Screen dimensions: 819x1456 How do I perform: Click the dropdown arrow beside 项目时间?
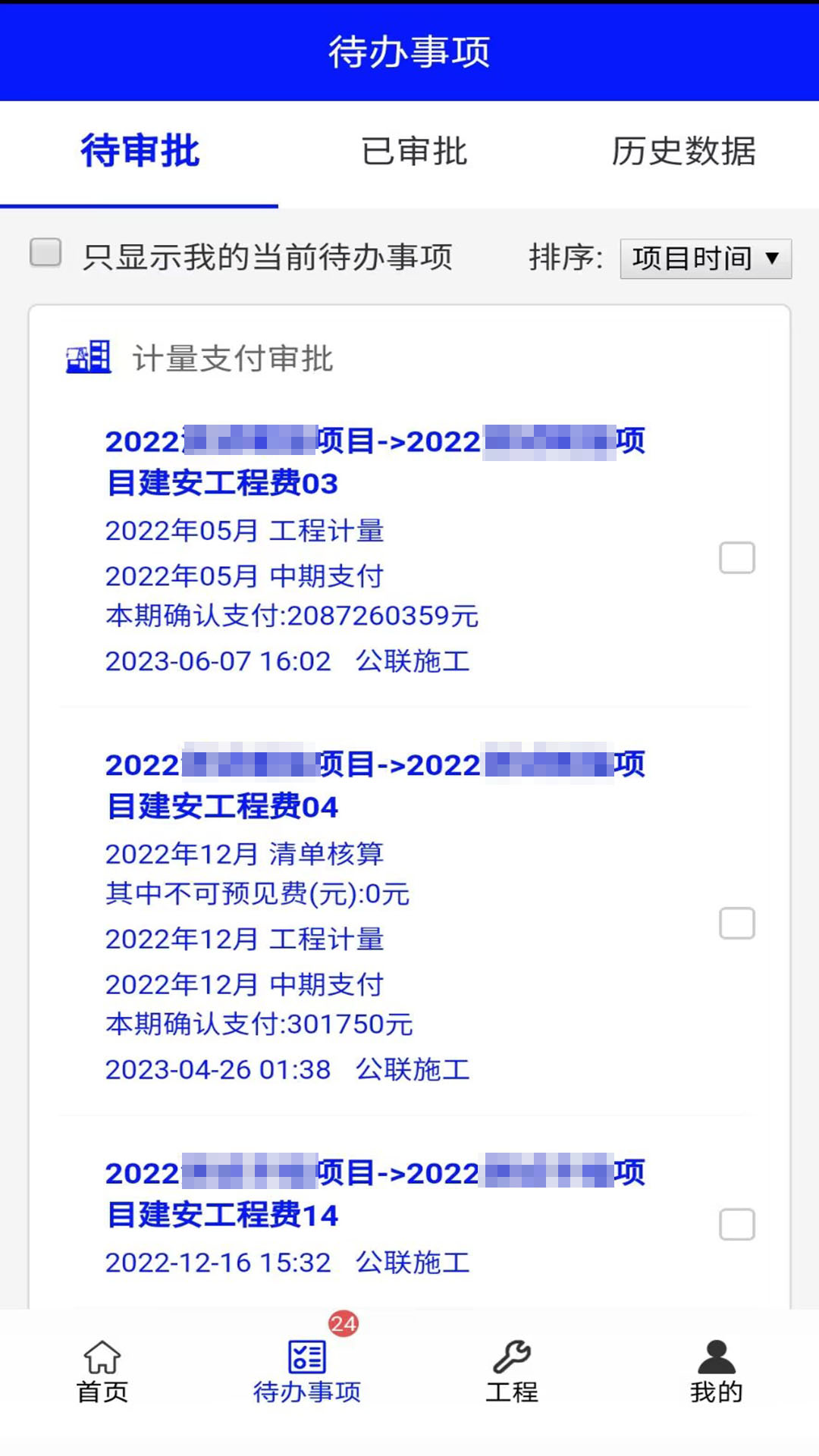click(x=773, y=259)
